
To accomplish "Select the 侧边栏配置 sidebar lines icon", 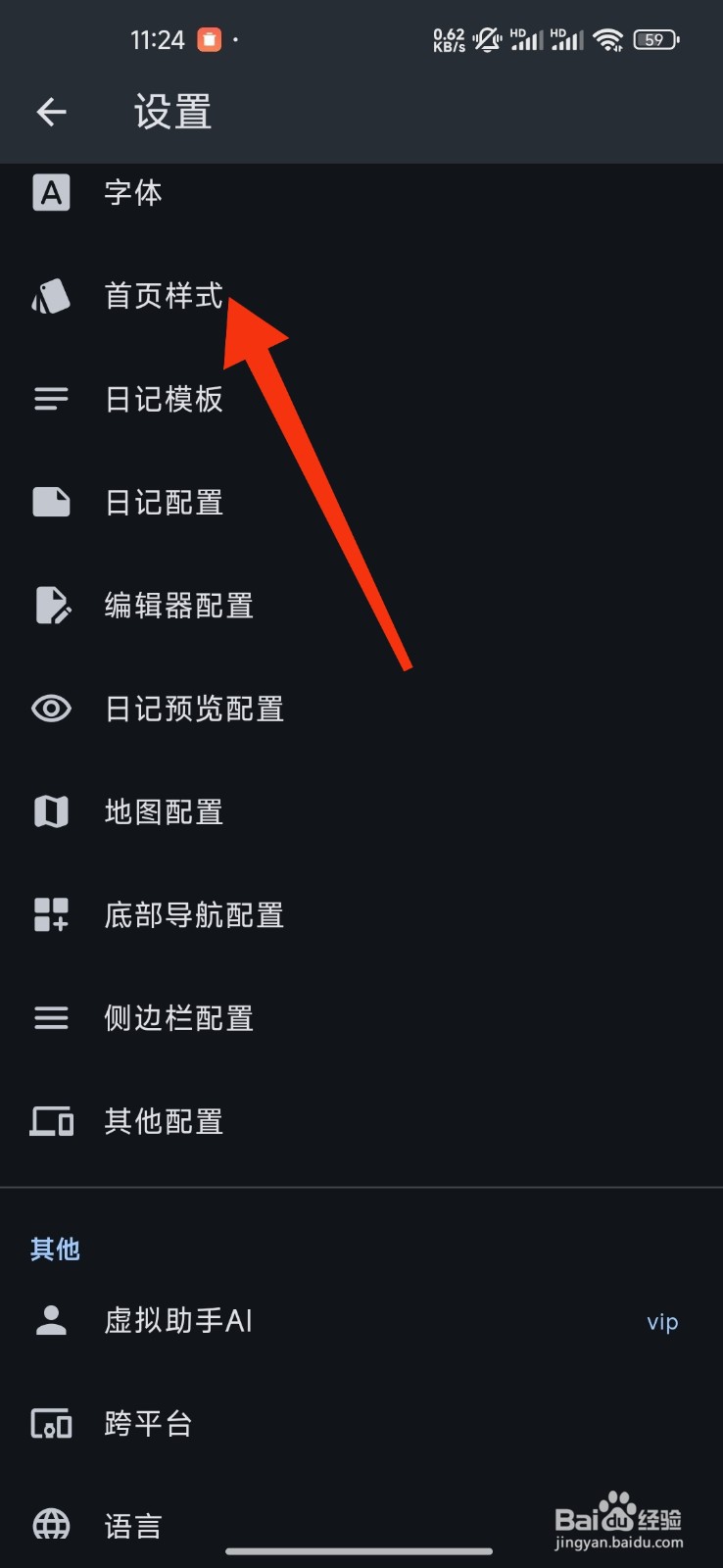I will (x=51, y=1018).
